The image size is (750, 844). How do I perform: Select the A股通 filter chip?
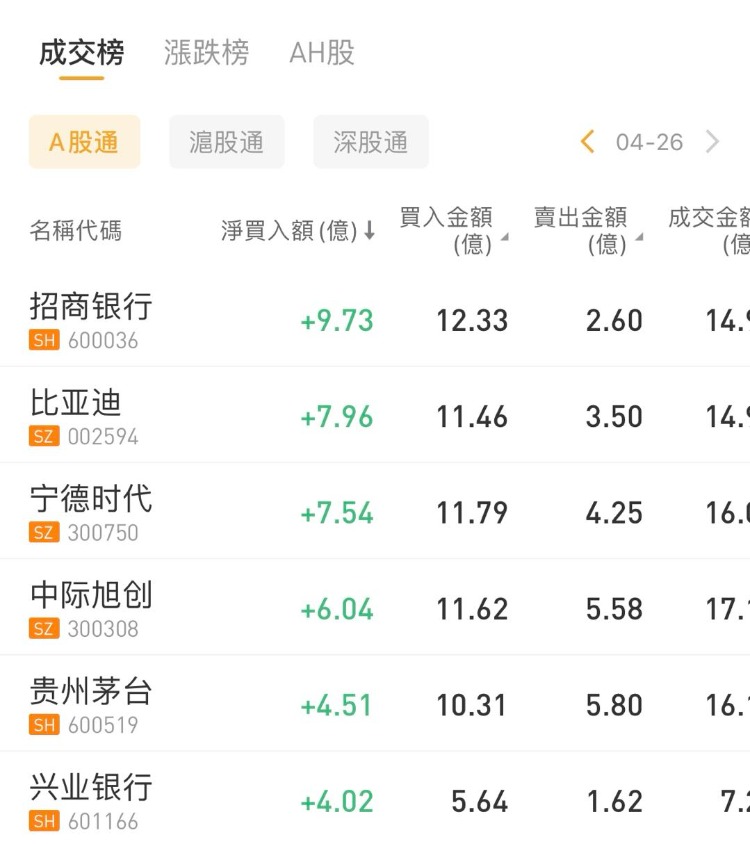[85, 142]
